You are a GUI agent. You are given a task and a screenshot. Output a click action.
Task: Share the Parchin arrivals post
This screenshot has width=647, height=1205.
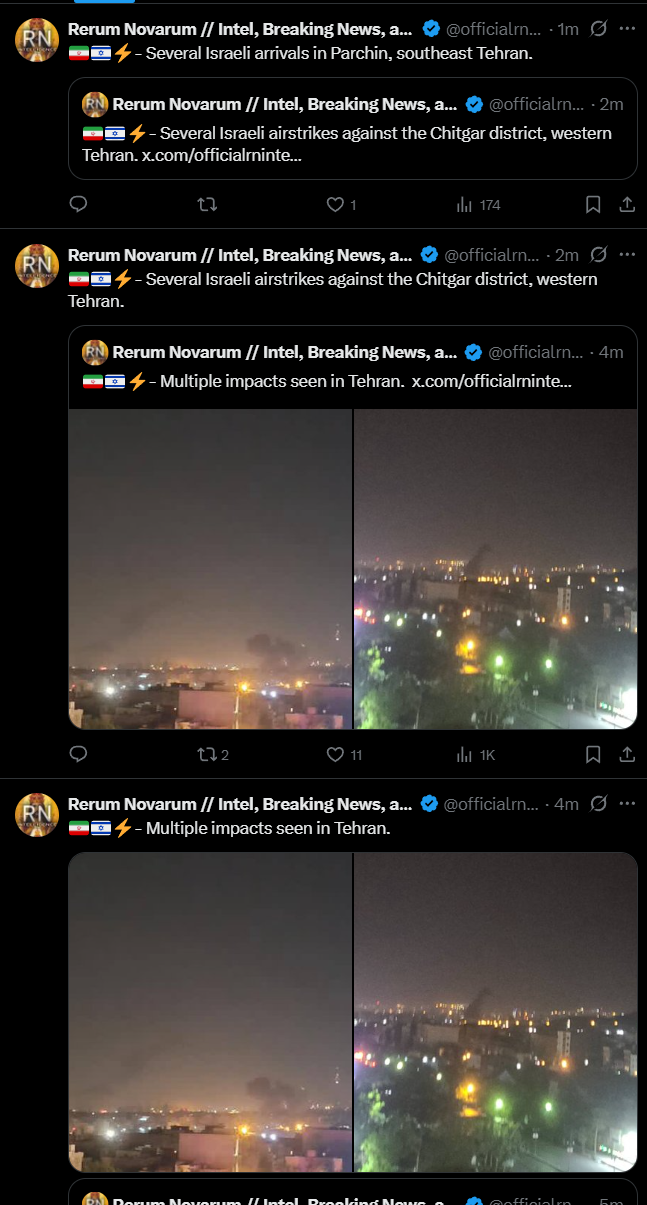click(x=627, y=204)
